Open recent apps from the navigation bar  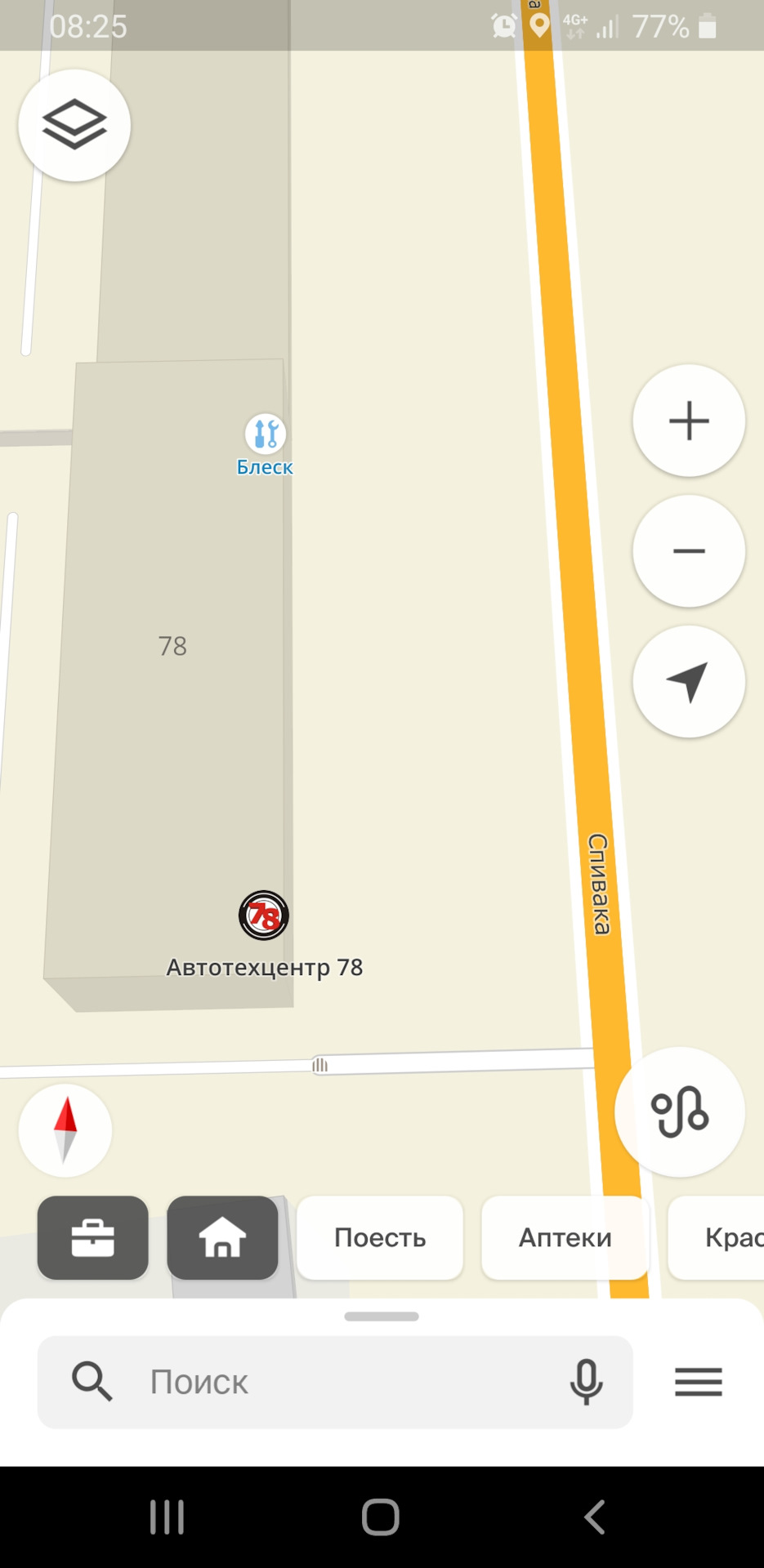[168, 1517]
